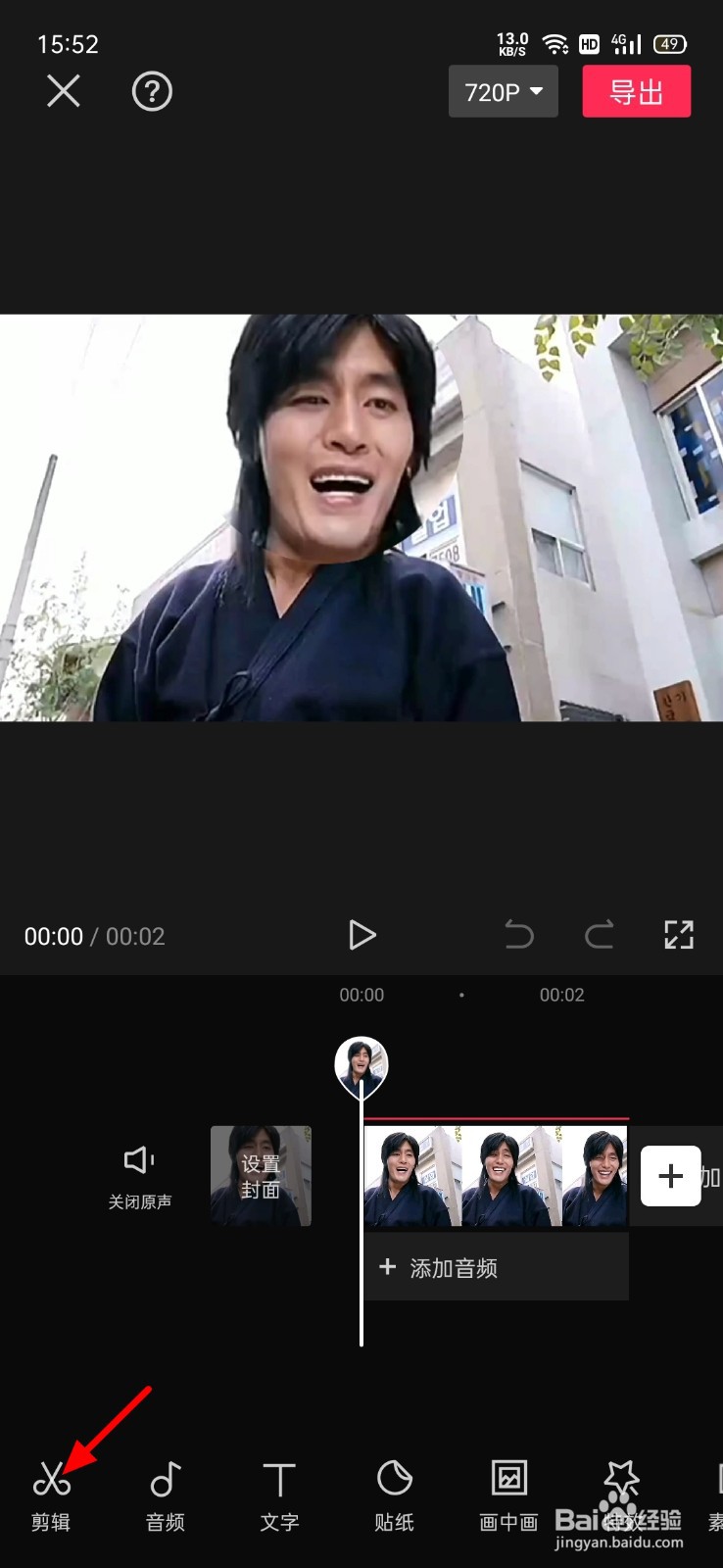This screenshot has width=723, height=1568.
Task: Tap the Wi-Fi icon in the status bar
Action: tap(556, 43)
